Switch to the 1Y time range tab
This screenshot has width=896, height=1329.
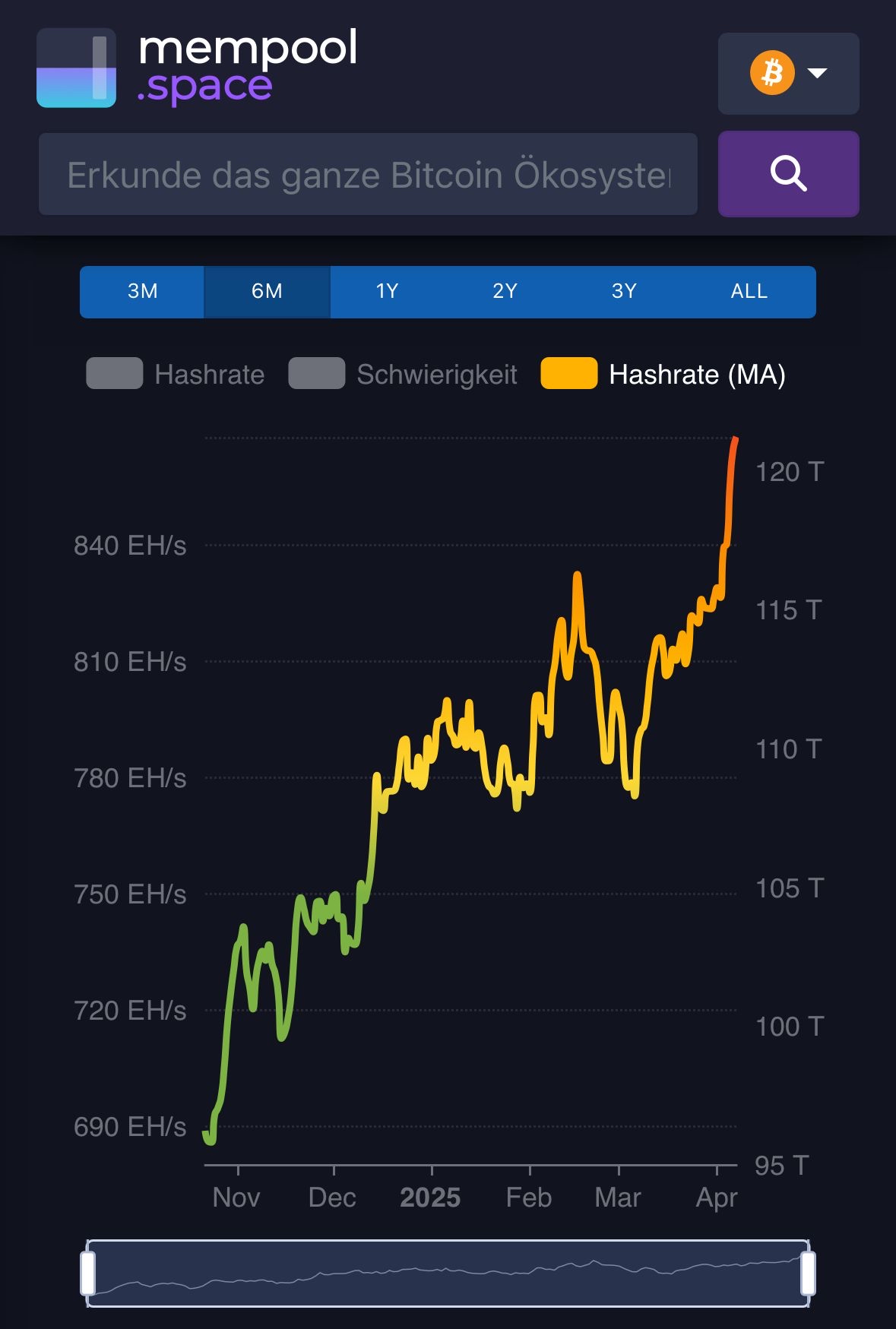385,291
